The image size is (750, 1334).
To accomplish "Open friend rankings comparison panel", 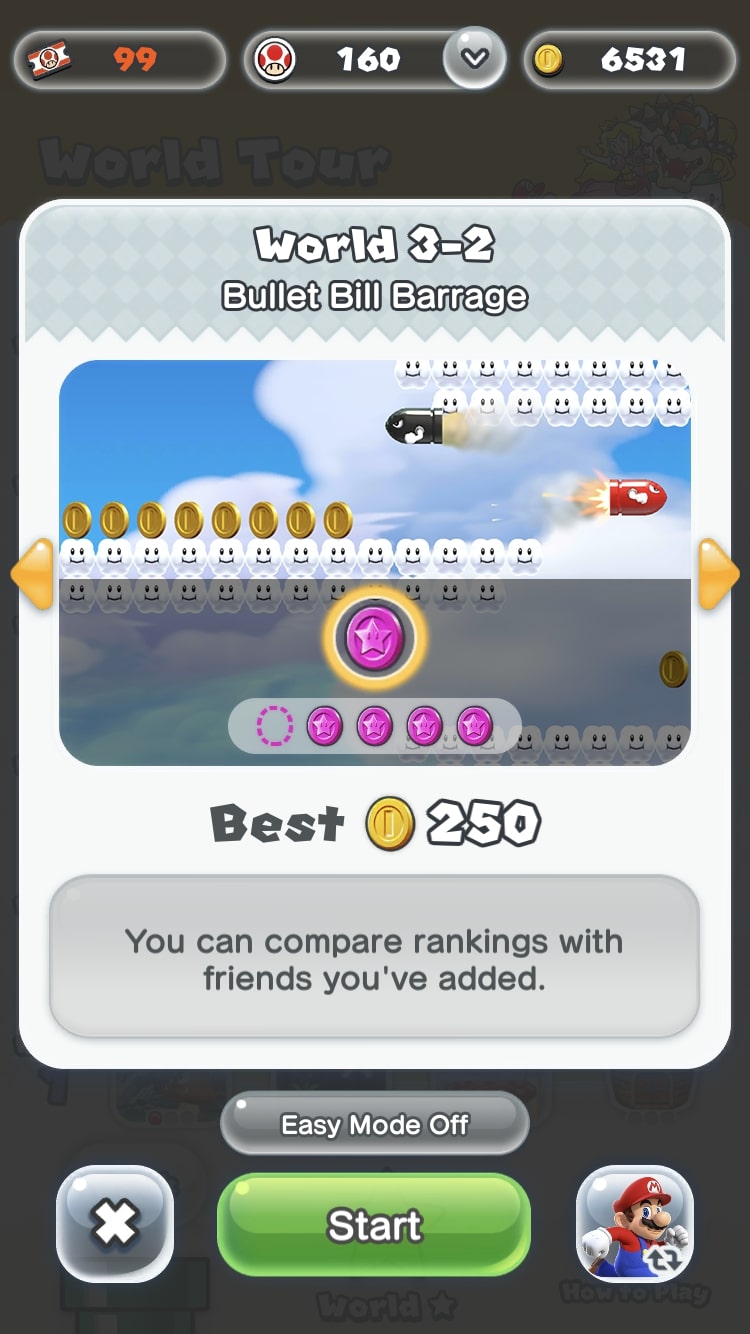I will pyautogui.click(x=374, y=958).
